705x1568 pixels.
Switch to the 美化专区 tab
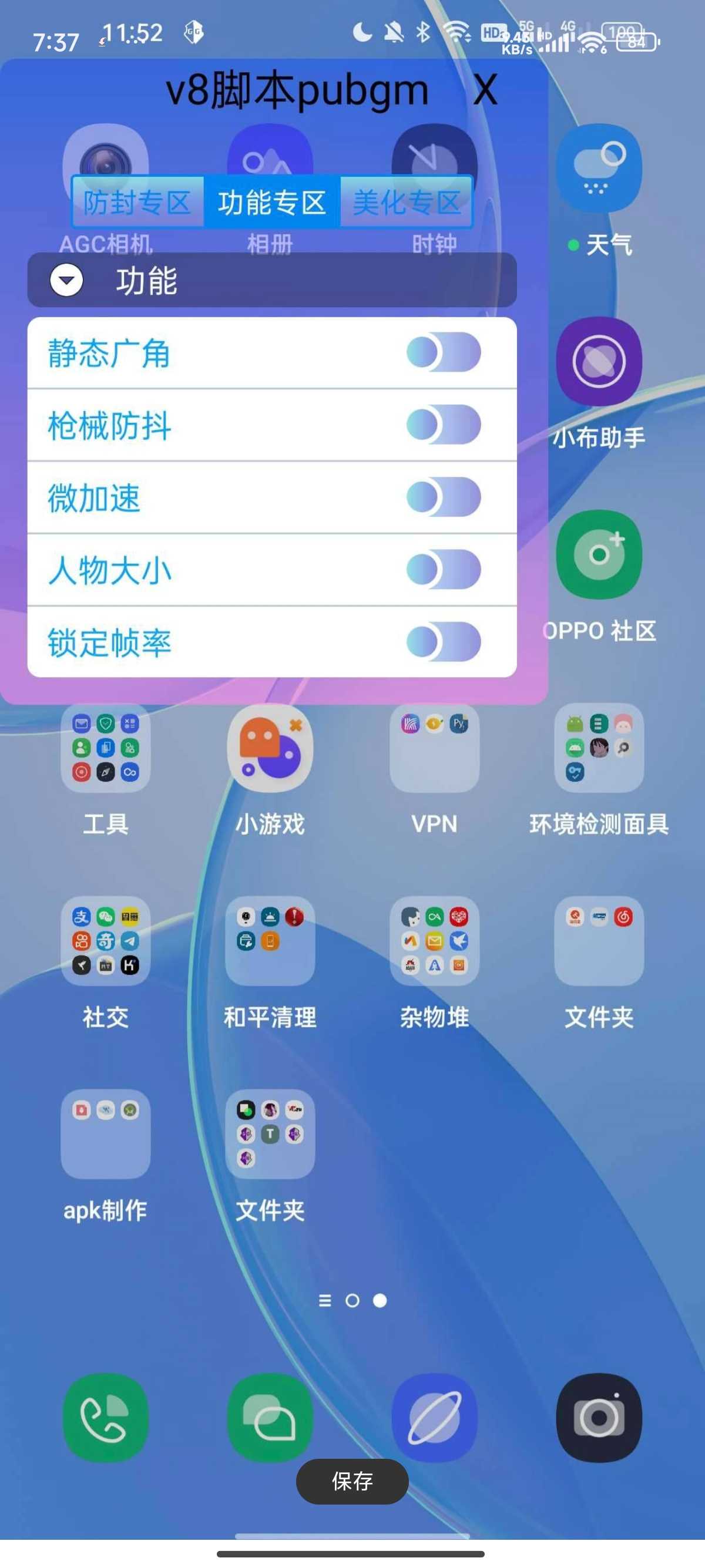click(x=406, y=202)
